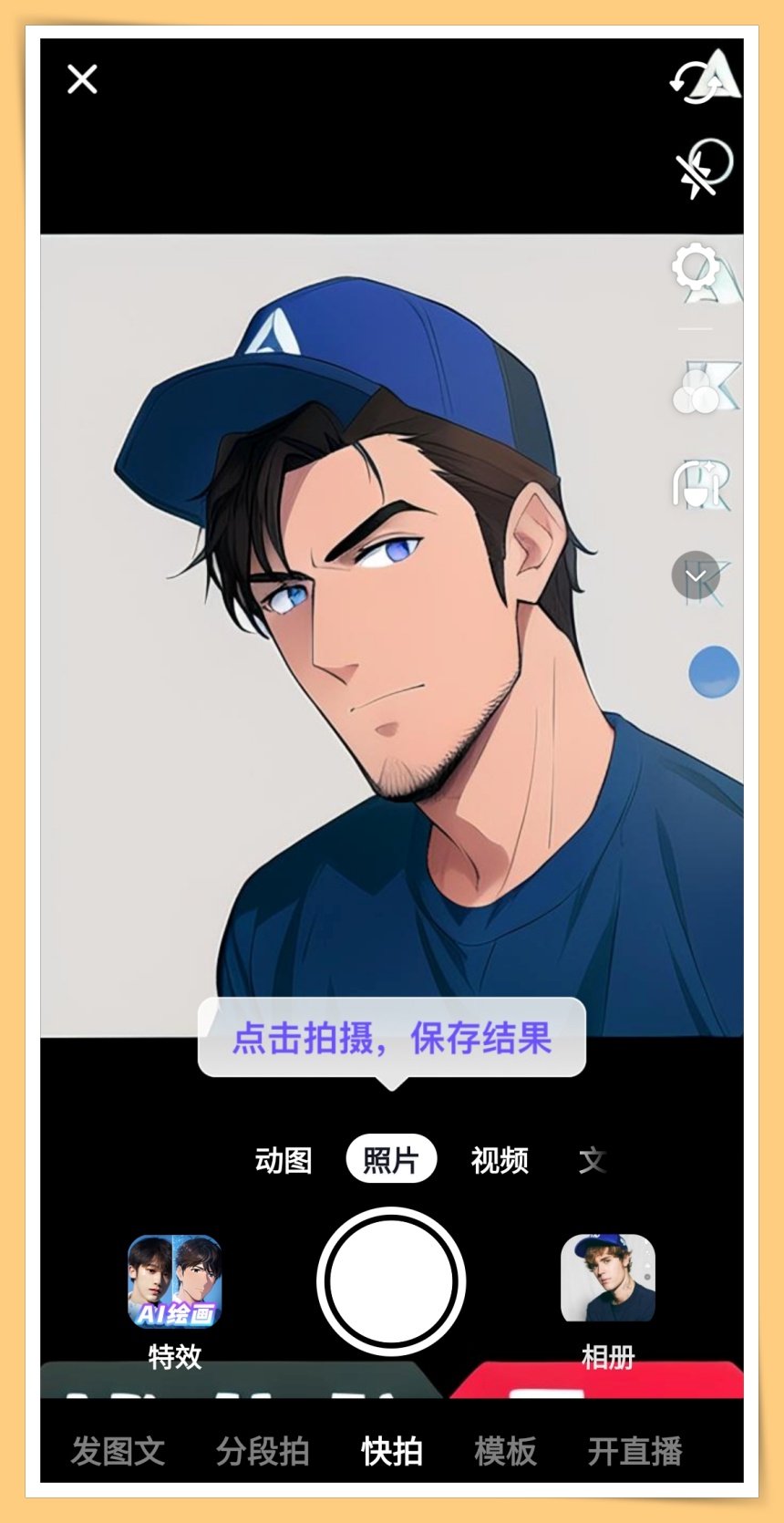Tap the shutter button to capture
Screen dimensions: 784x1523
pos(391,1281)
